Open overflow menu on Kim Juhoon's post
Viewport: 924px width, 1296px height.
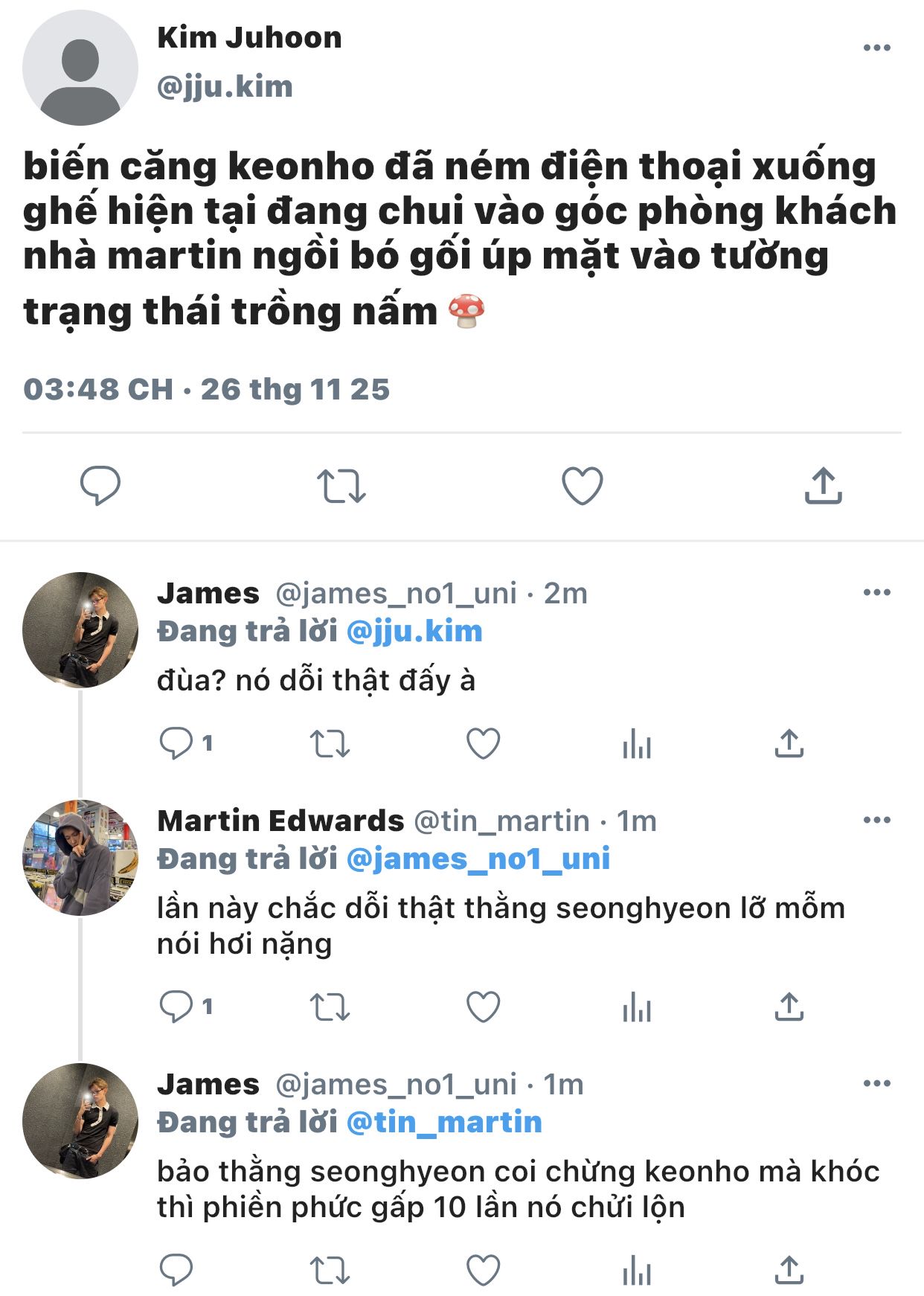coord(876,48)
